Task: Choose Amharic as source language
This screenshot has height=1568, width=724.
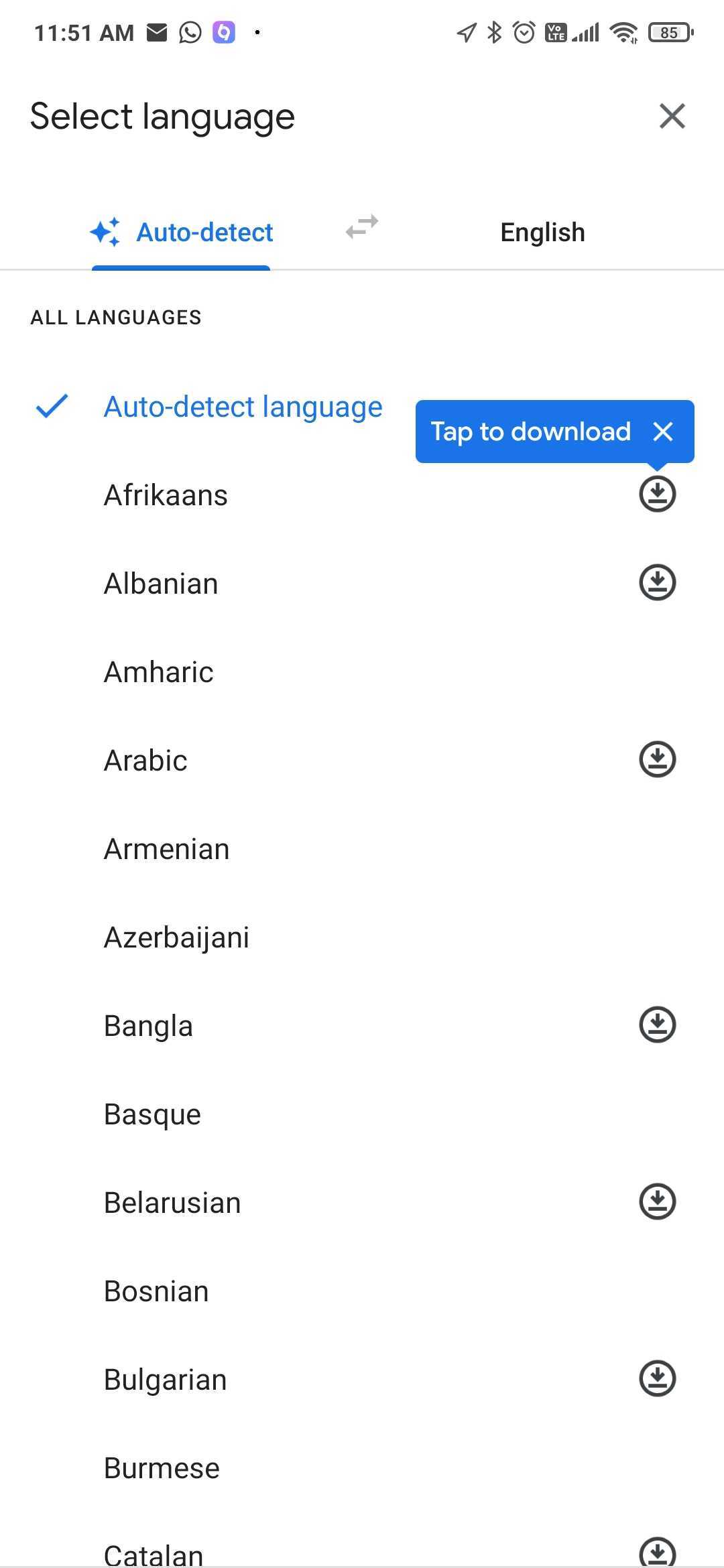Action: click(x=362, y=672)
